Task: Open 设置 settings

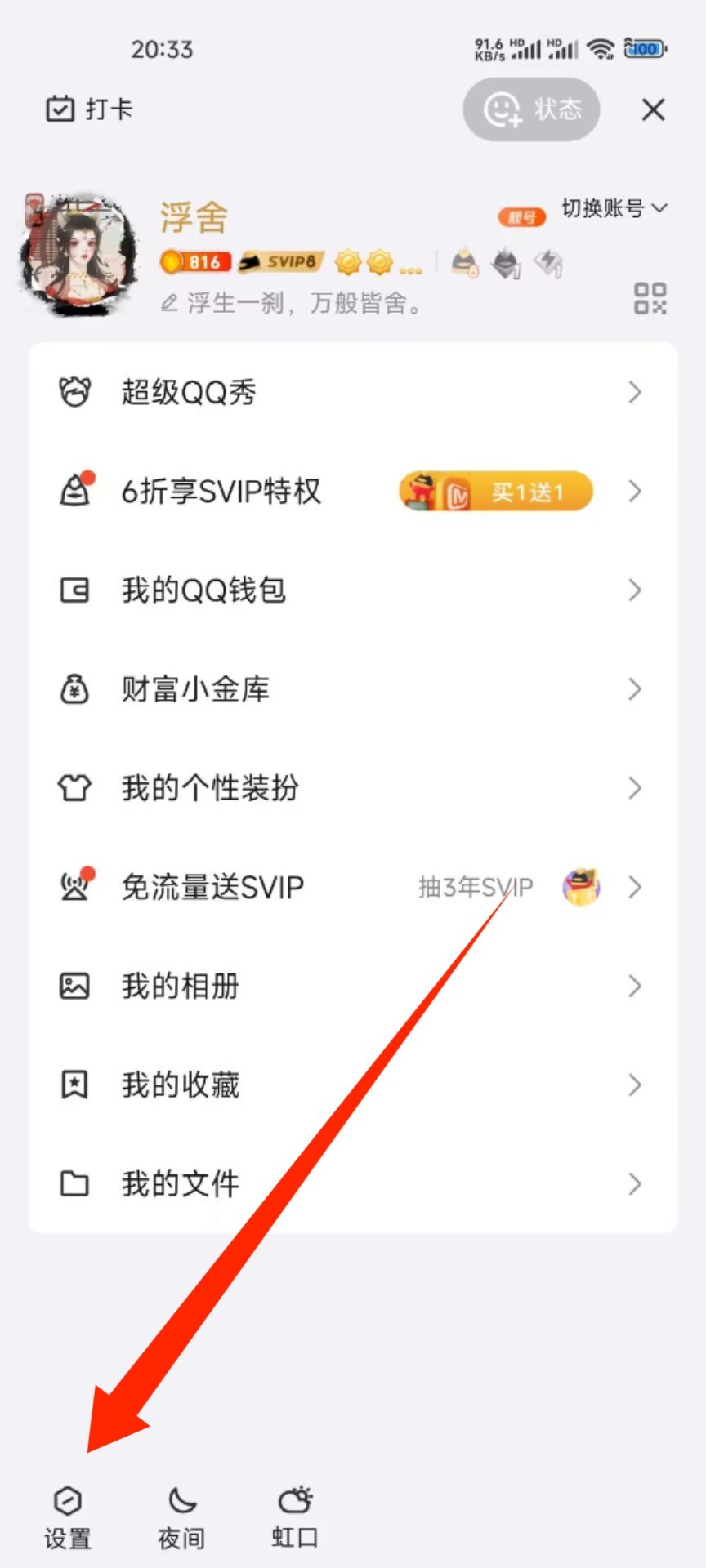Action: click(x=68, y=1518)
